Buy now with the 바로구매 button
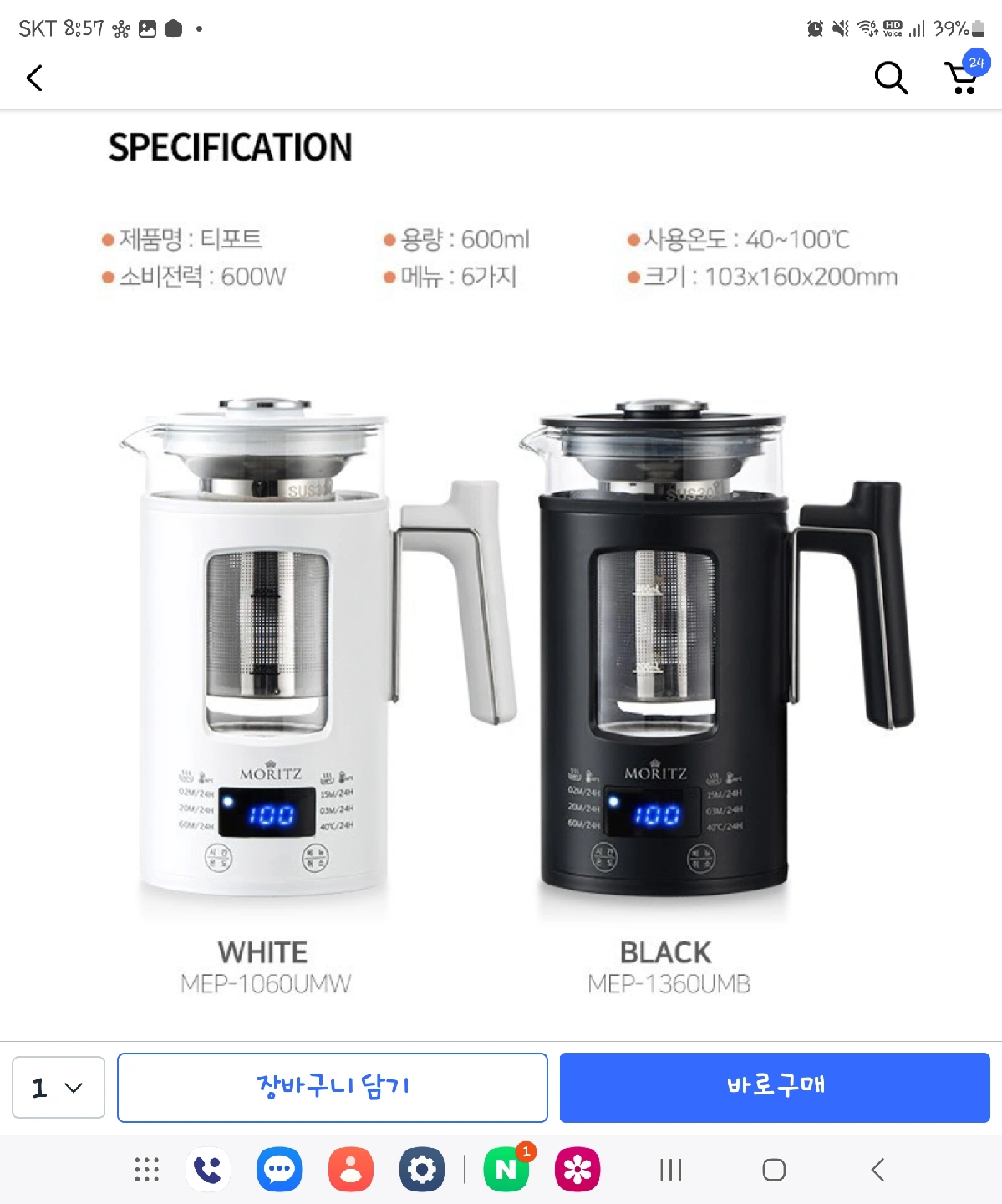1002x1204 pixels. (775, 1087)
